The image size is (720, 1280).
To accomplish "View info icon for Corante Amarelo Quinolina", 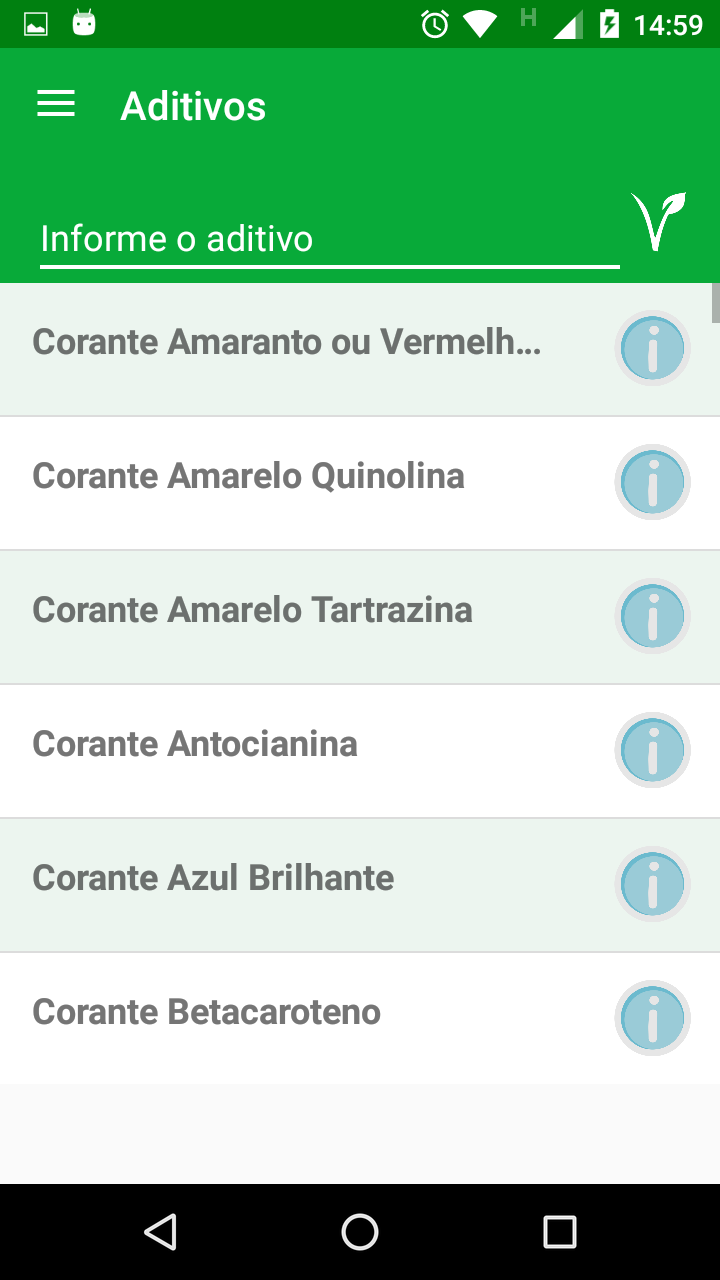I will pyautogui.click(x=652, y=483).
